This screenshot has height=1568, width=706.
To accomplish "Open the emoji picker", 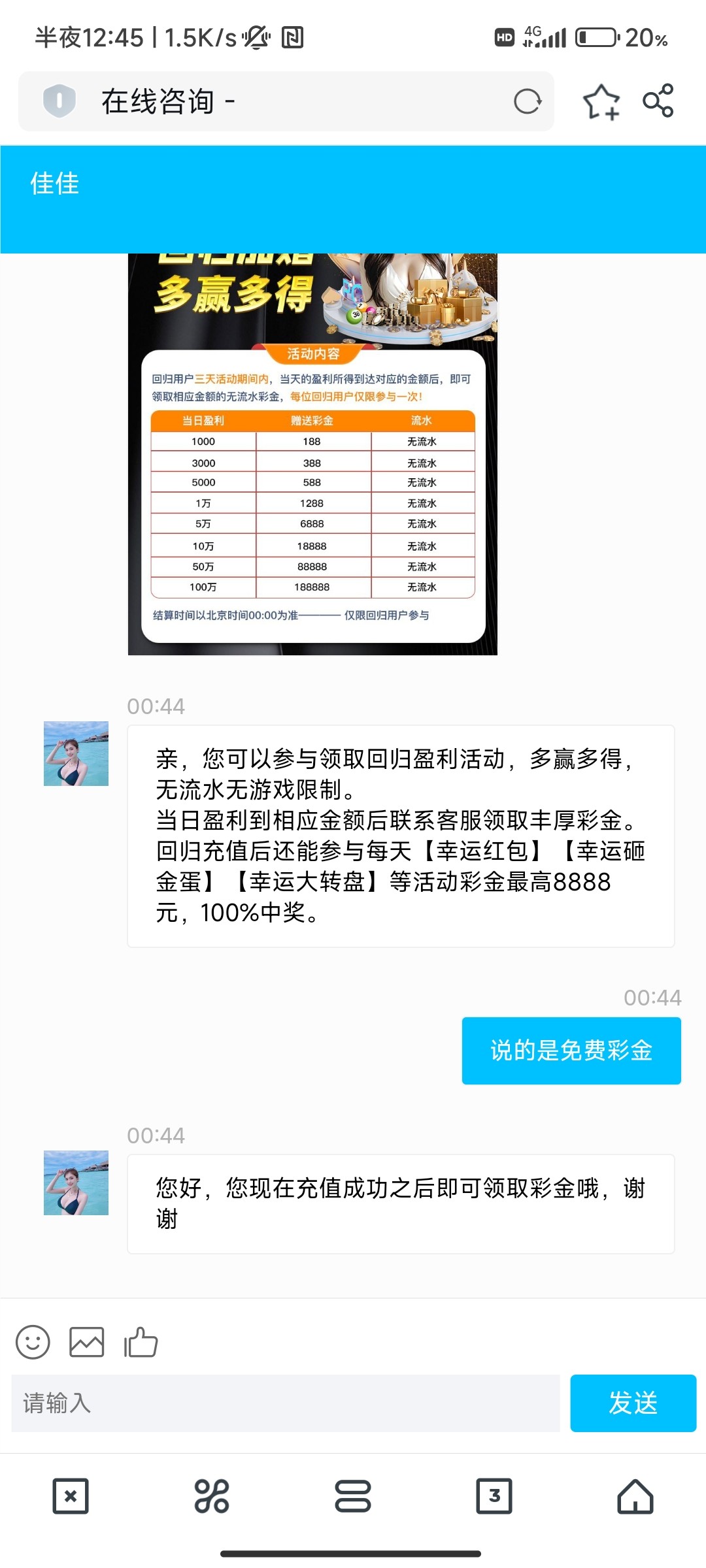I will click(33, 1343).
